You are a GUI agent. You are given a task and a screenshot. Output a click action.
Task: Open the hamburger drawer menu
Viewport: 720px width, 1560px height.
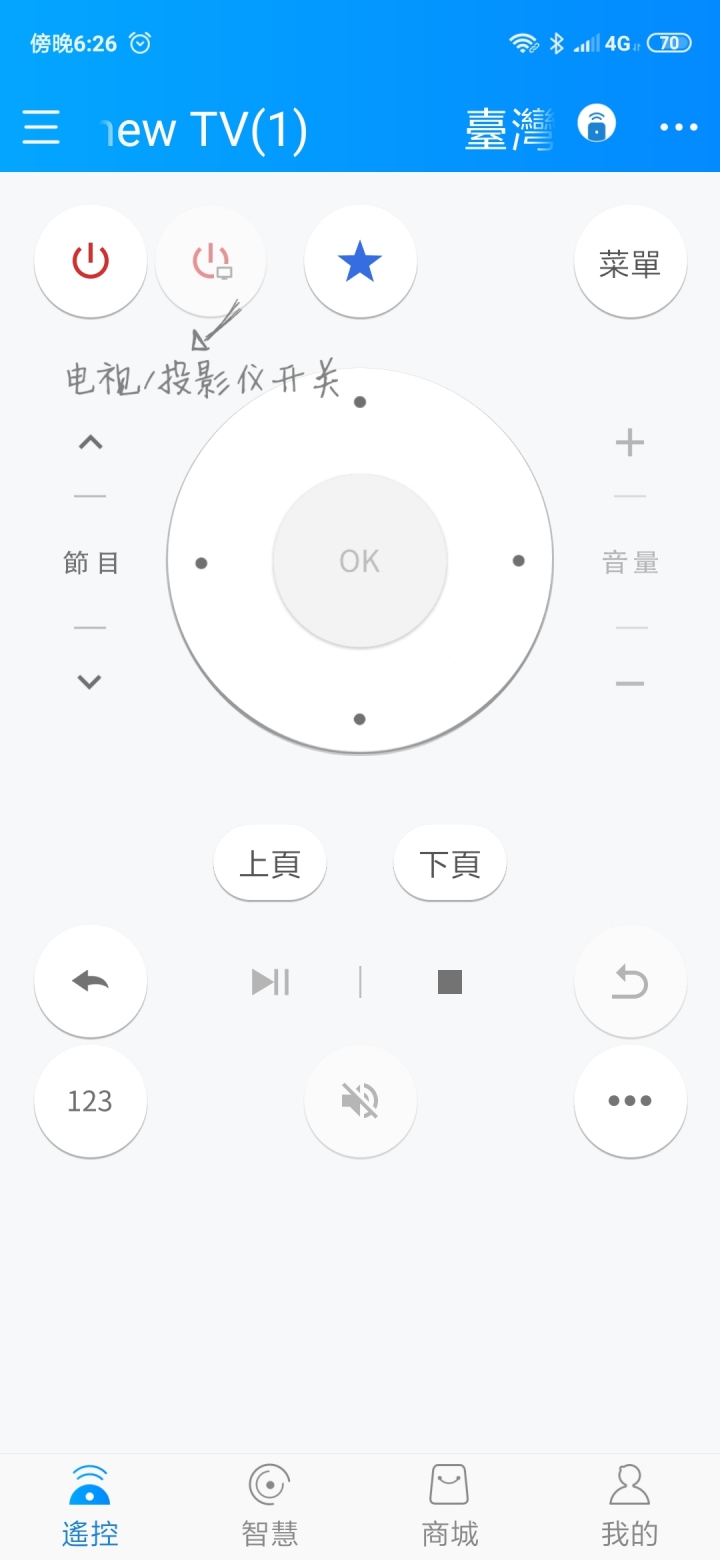41,128
